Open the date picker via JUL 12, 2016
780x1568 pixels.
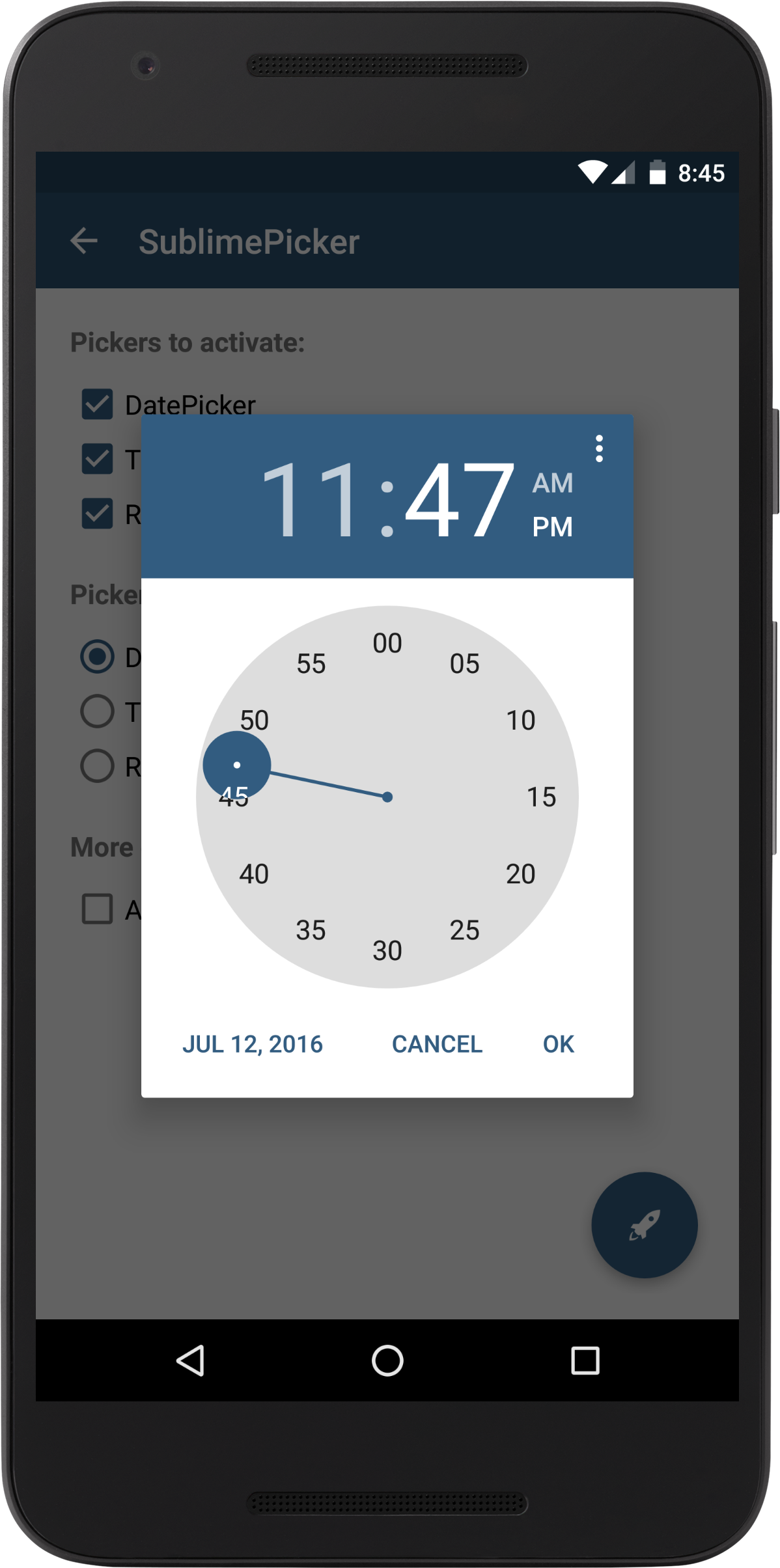[x=253, y=1044]
